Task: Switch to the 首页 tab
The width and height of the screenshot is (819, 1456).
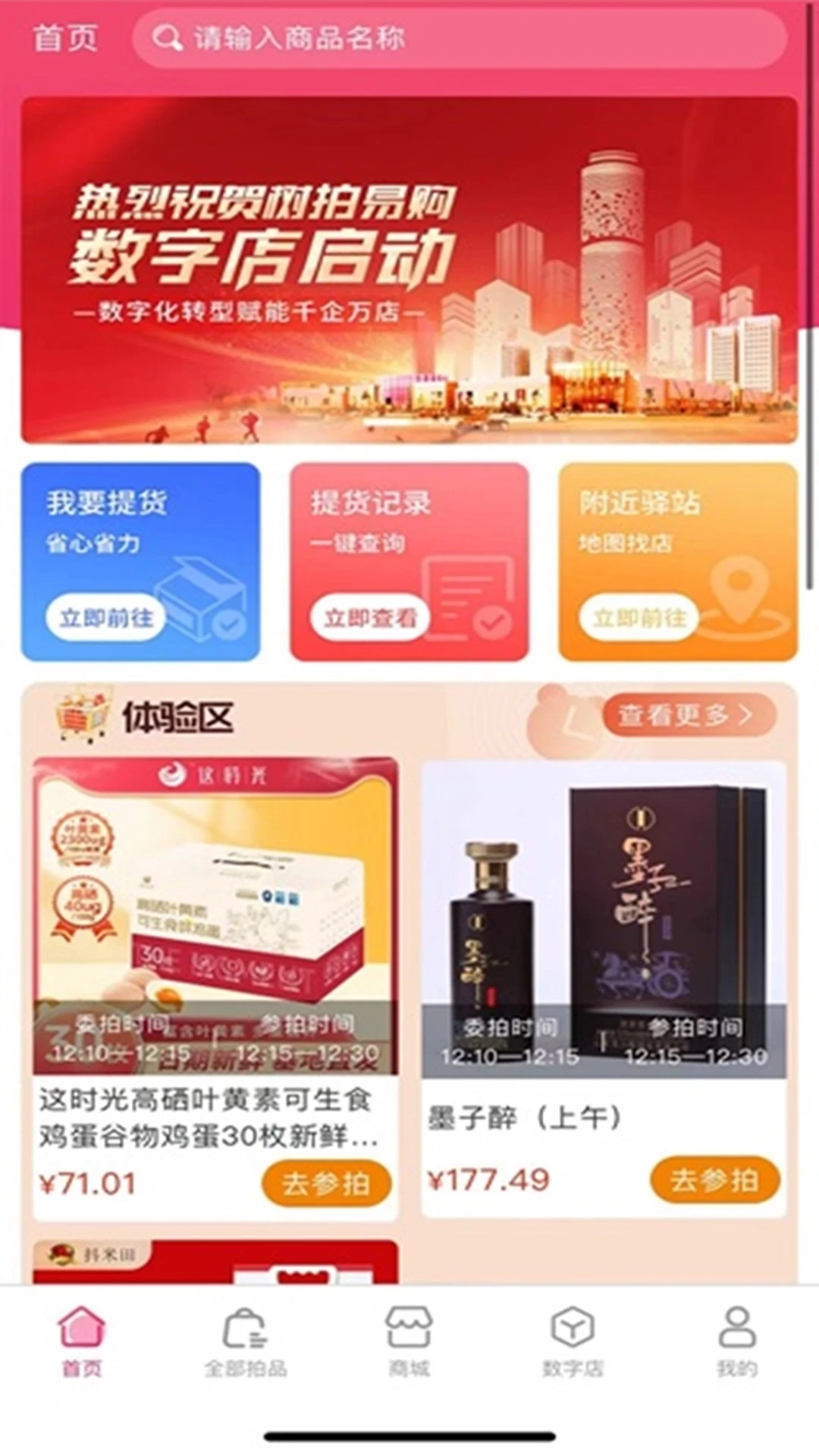Action: click(82, 1341)
